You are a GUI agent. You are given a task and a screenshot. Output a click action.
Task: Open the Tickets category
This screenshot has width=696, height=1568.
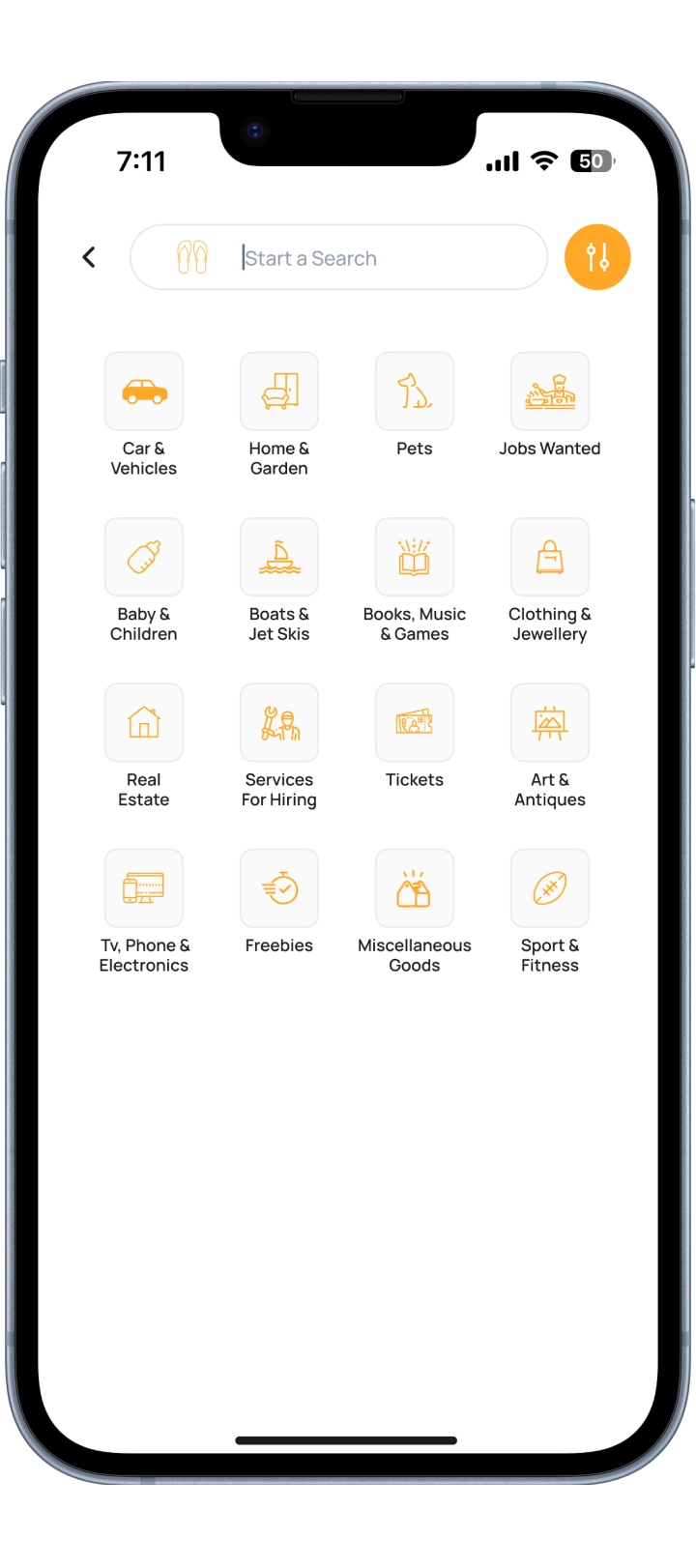click(x=415, y=723)
